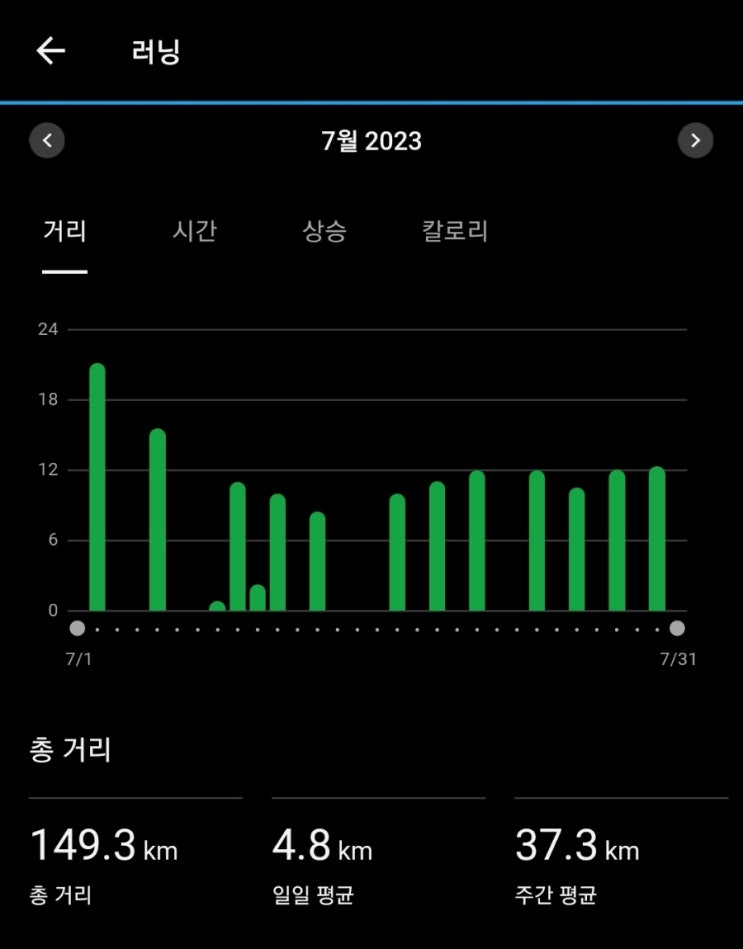Show the 칼로리 tab
Screen dimensions: 743x949
pos(455,232)
